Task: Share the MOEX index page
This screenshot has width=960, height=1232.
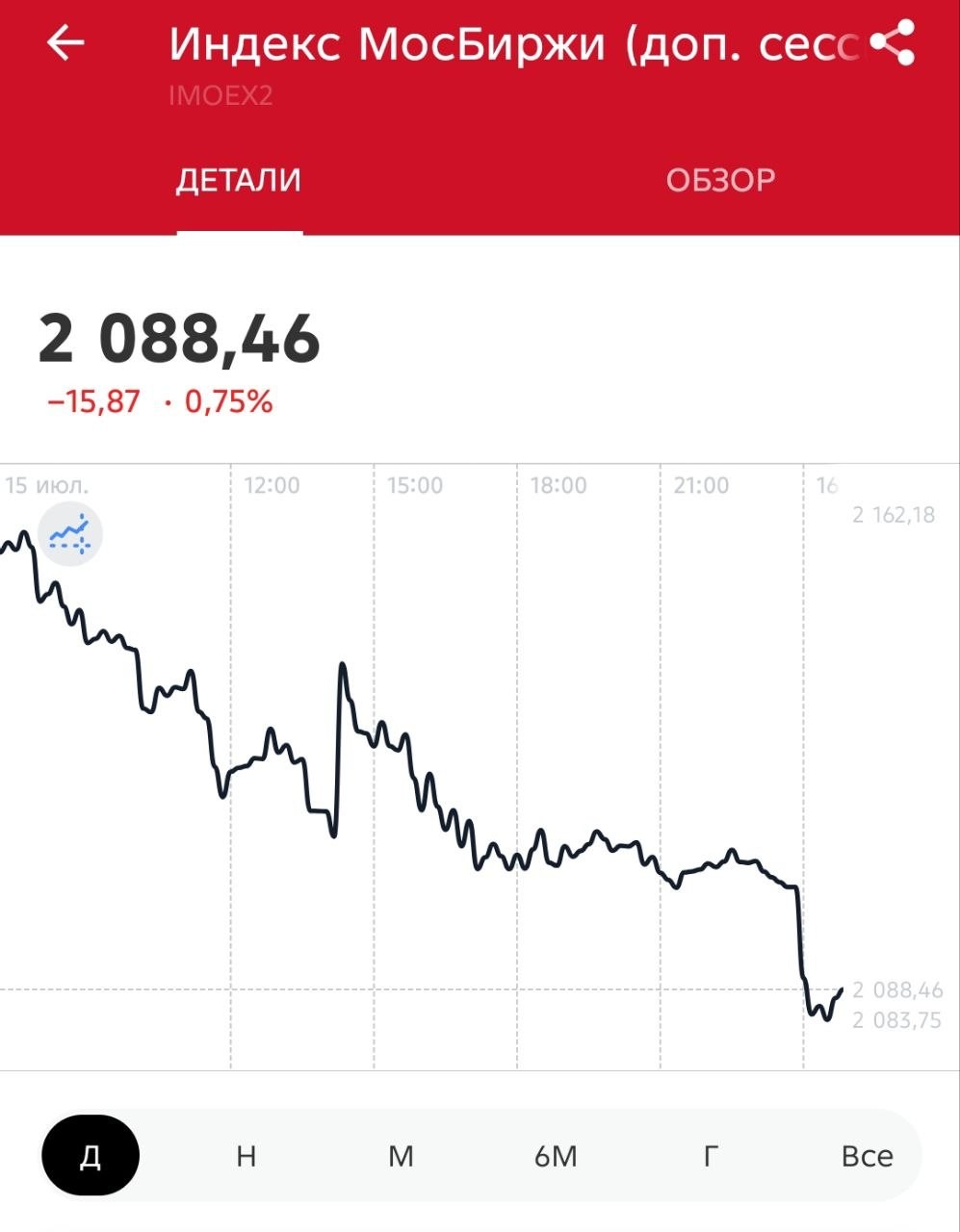Action: [x=892, y=43]
